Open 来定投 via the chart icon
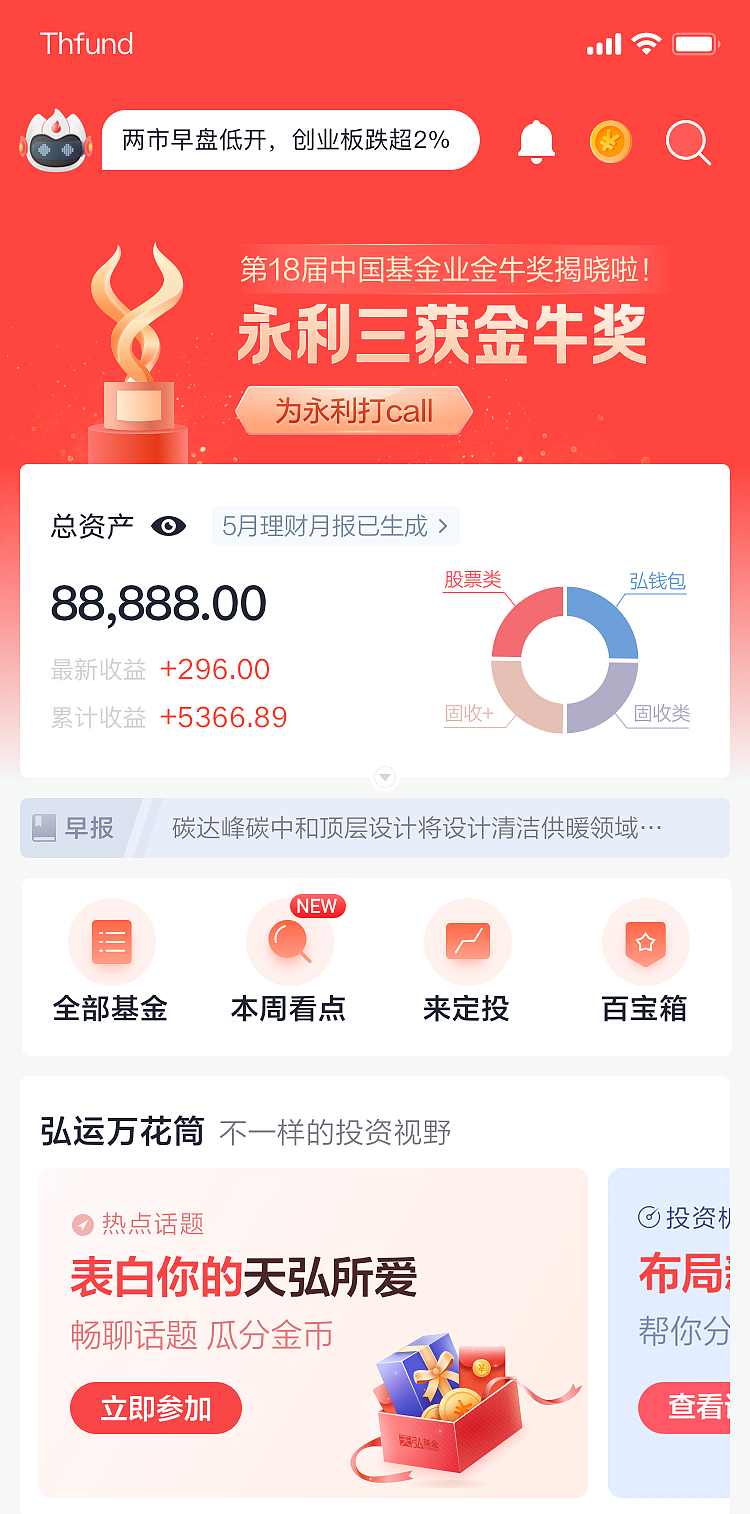This screenshot has height=1514, width=750. [x=467, y=941]
